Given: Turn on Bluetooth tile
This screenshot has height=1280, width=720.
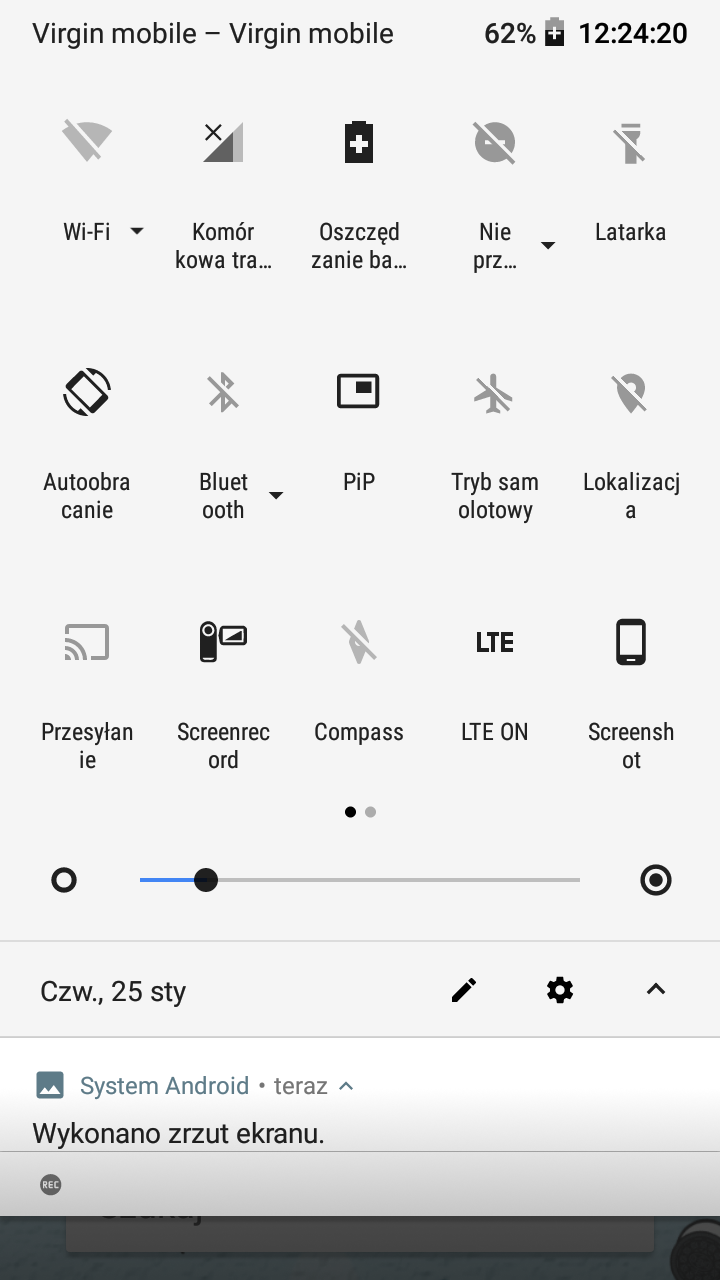Looking at the screenshot, I should pos(223,391).
